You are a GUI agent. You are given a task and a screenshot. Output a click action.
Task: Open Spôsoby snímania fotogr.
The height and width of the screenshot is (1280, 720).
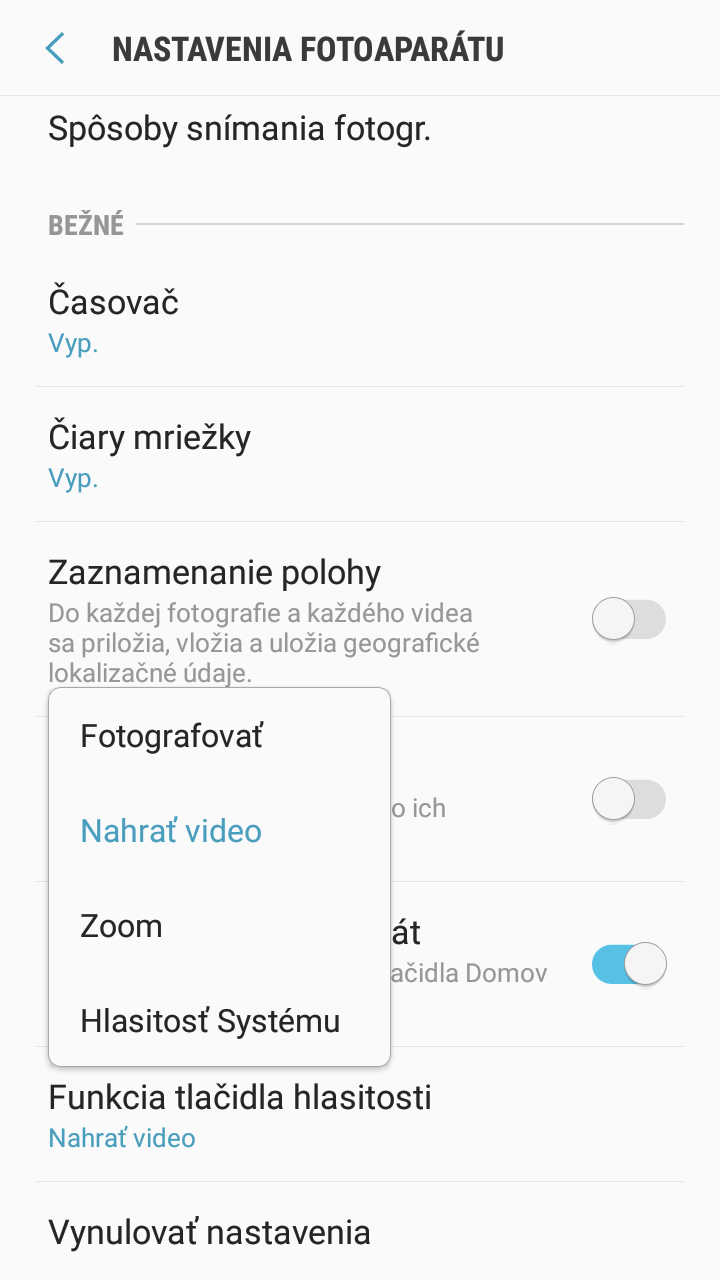360,130
